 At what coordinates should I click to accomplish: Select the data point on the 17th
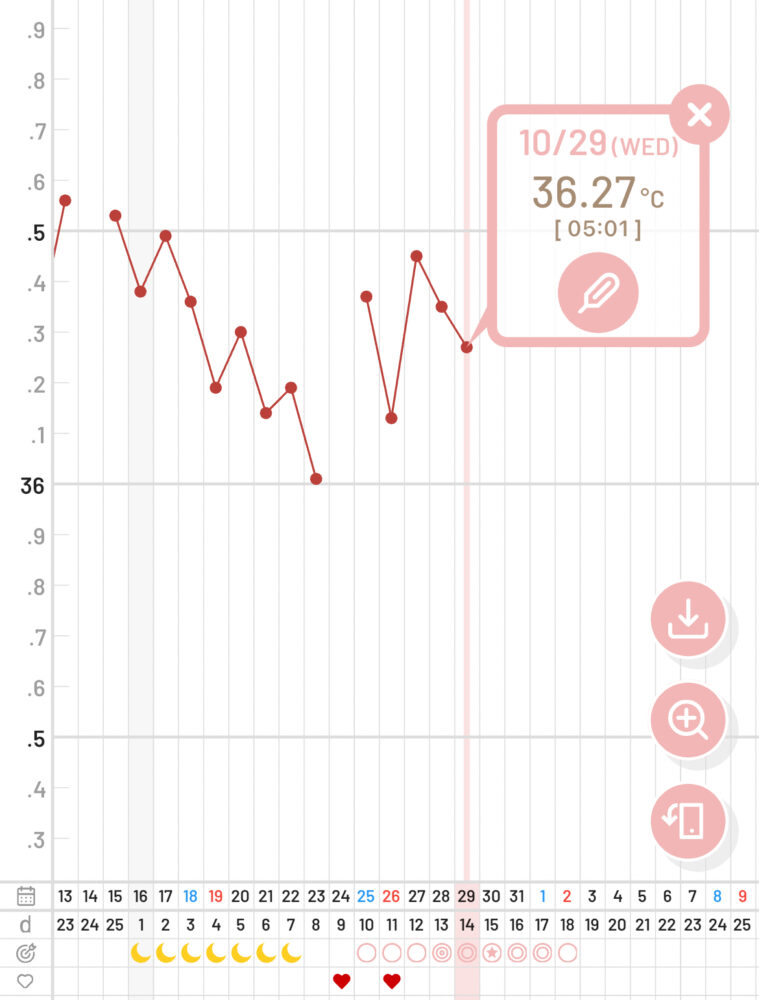[x=165, y=236]
